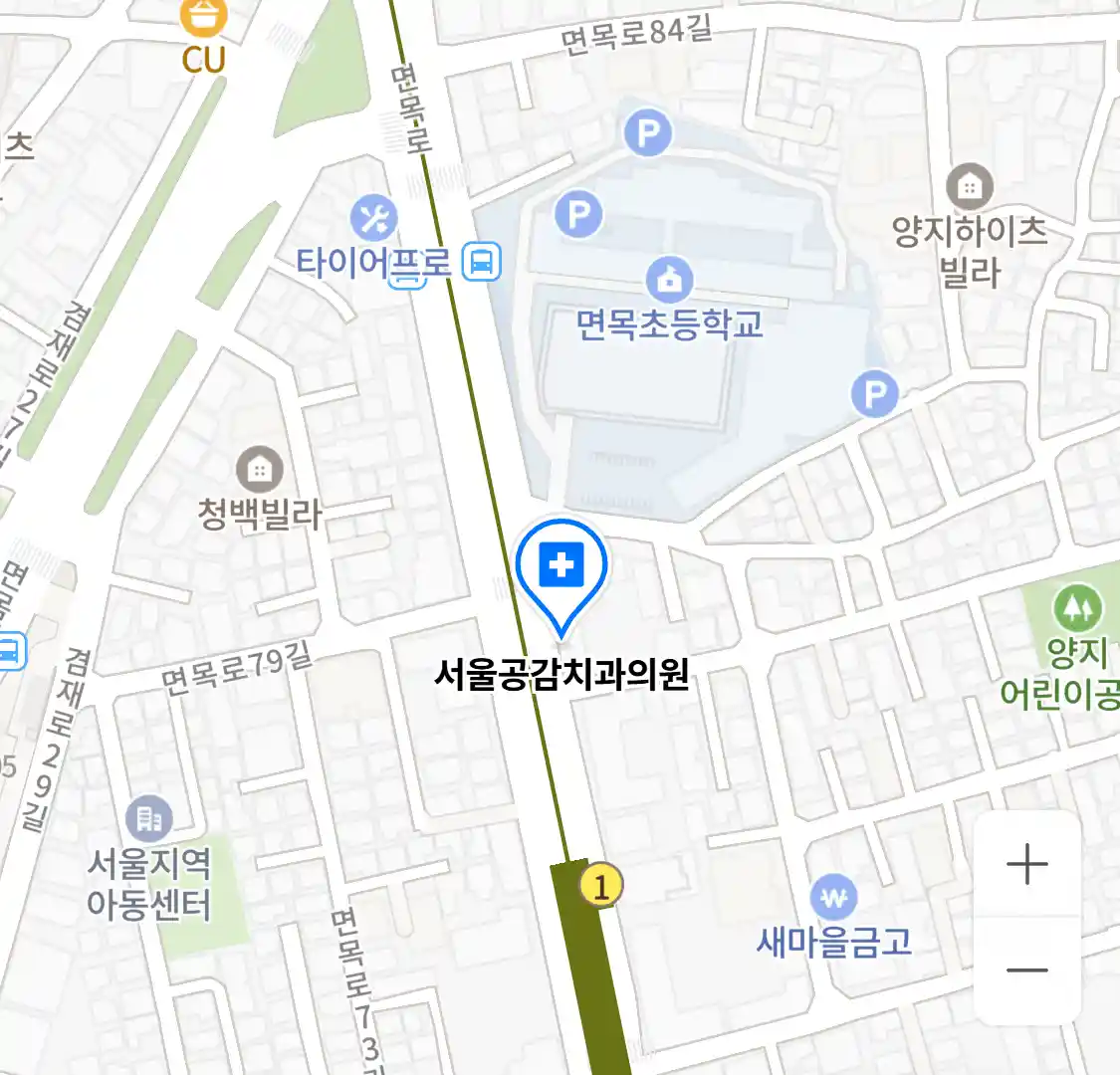Open the 타이어프로 repair shop marker
Image resolution: width=1120 pixels, height=1075 pixels.
click(373, 218)
